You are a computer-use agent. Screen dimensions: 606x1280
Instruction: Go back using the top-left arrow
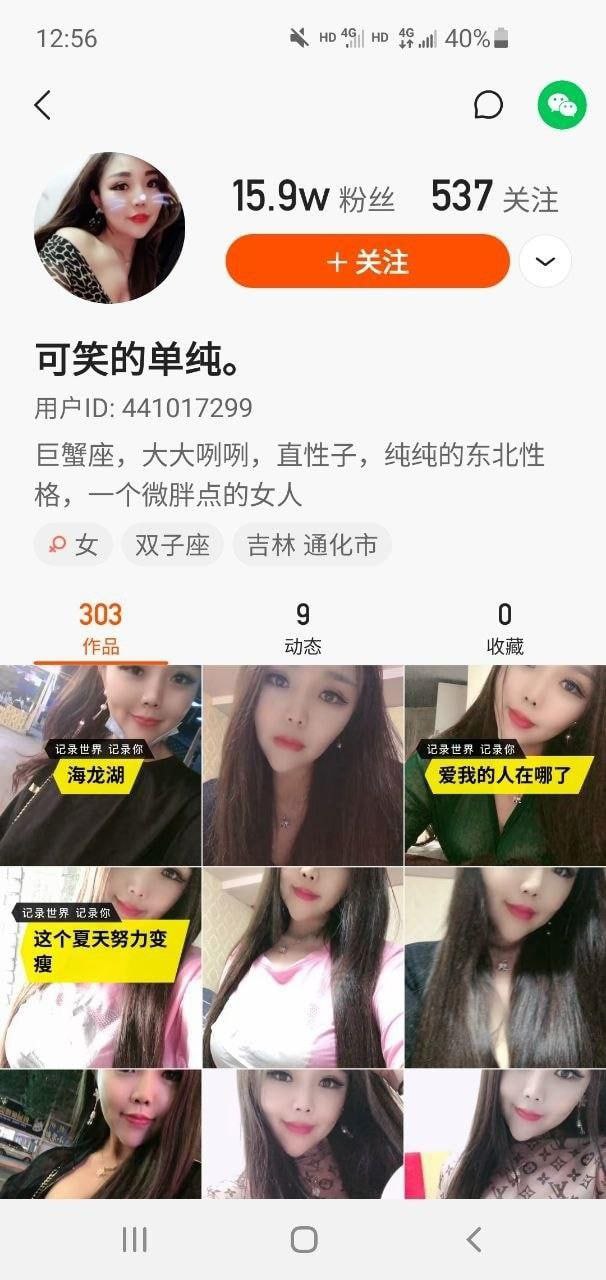[x=42, y=105]
